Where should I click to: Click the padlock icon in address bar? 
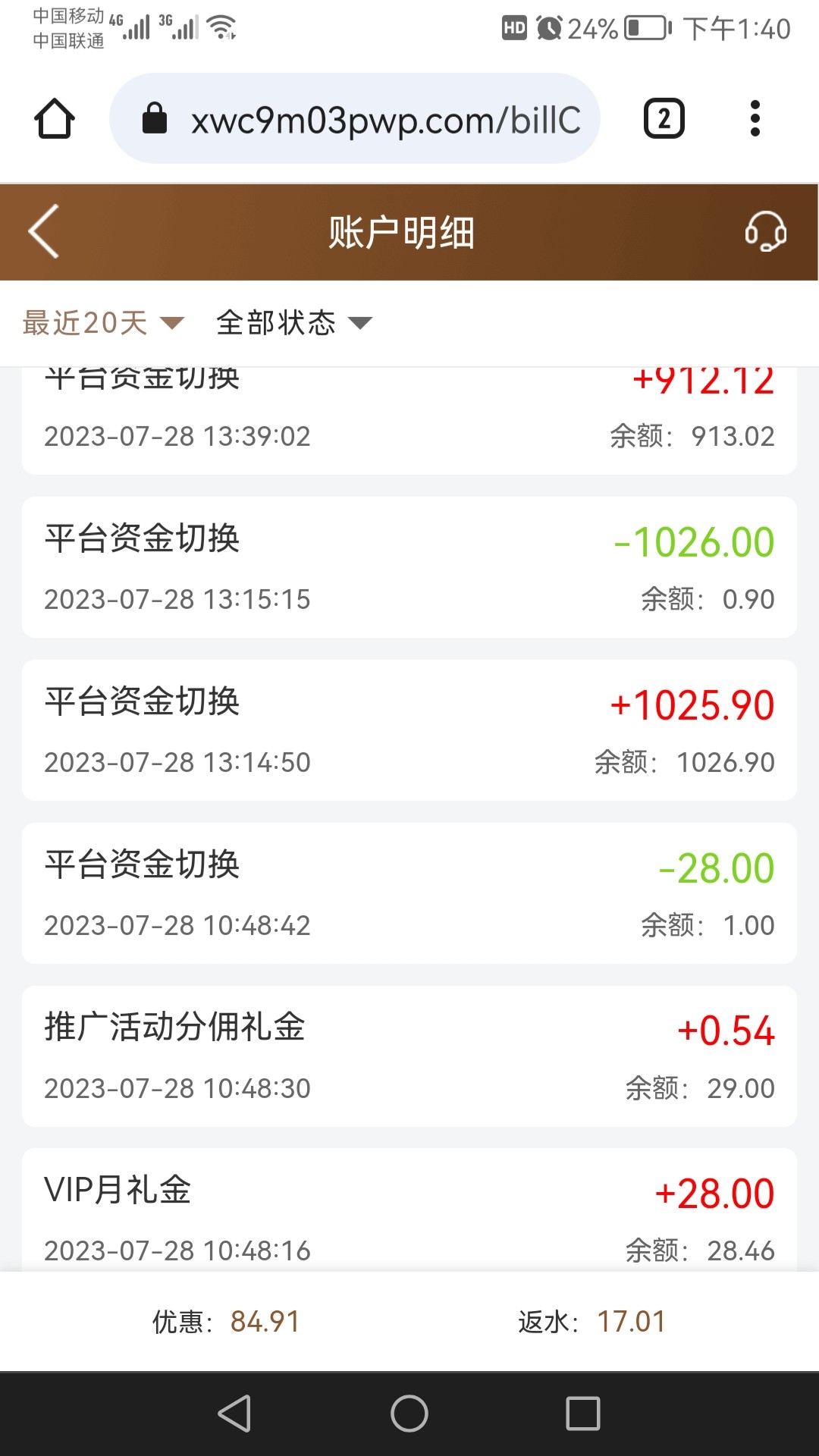tap(155, 119)
